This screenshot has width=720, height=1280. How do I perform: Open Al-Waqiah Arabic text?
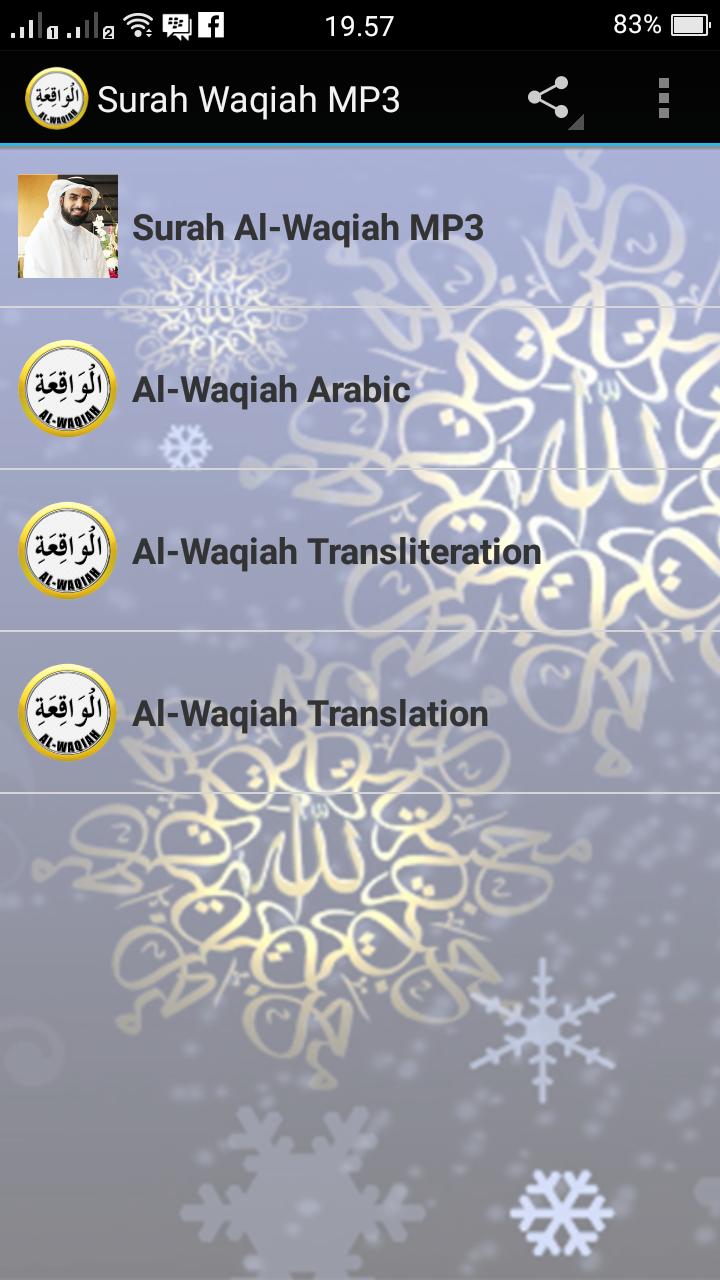coord(271,389)
